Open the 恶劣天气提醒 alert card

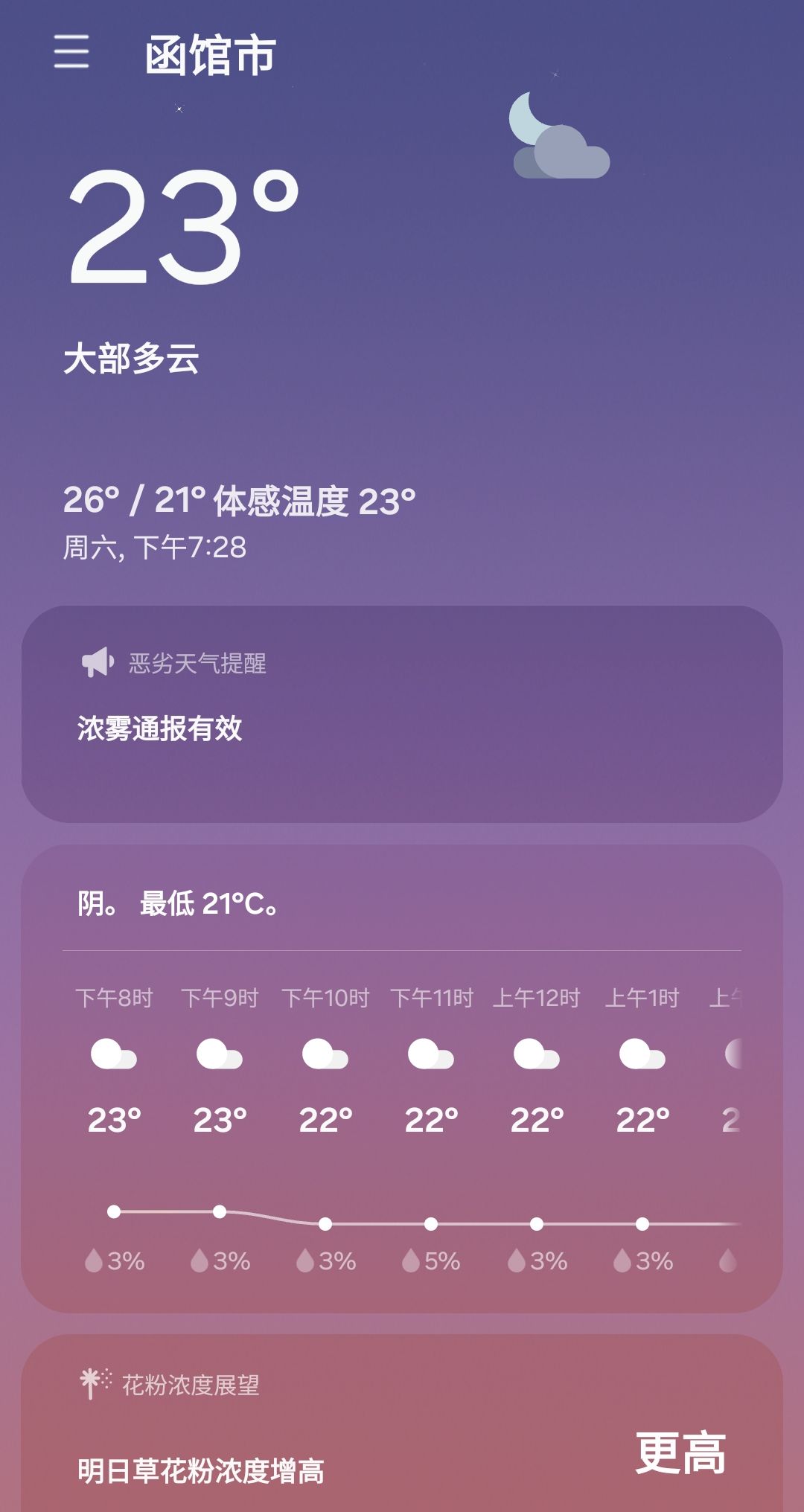[402, 714]
